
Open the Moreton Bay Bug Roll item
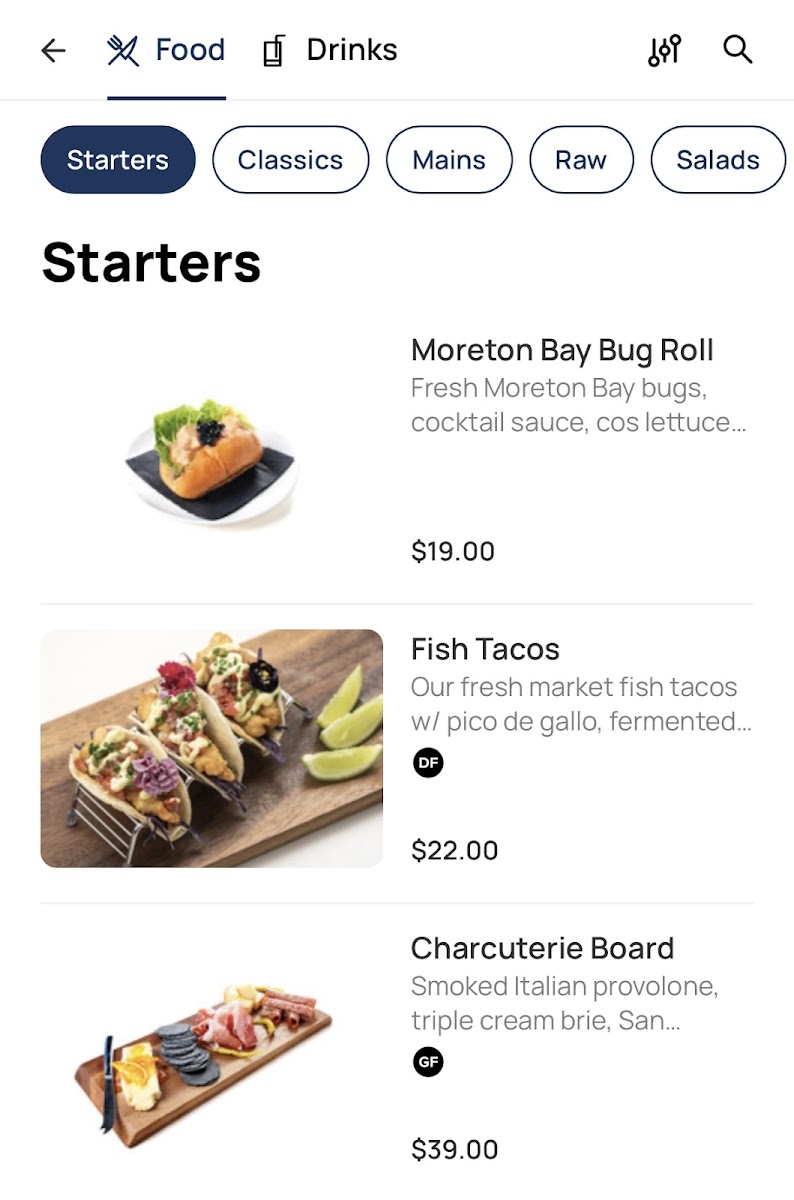click(562, 351)
